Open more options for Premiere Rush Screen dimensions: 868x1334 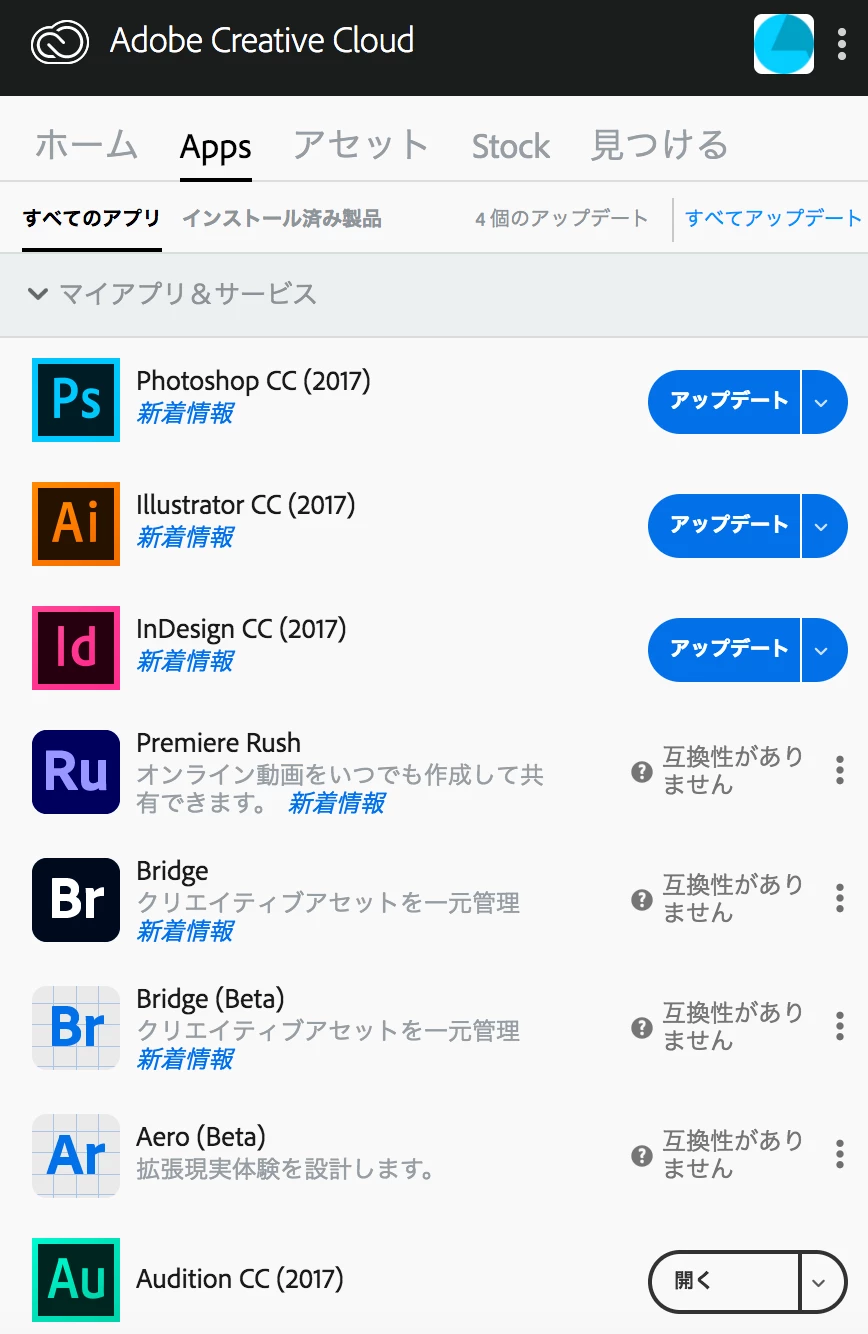click(x=839, y=770)
